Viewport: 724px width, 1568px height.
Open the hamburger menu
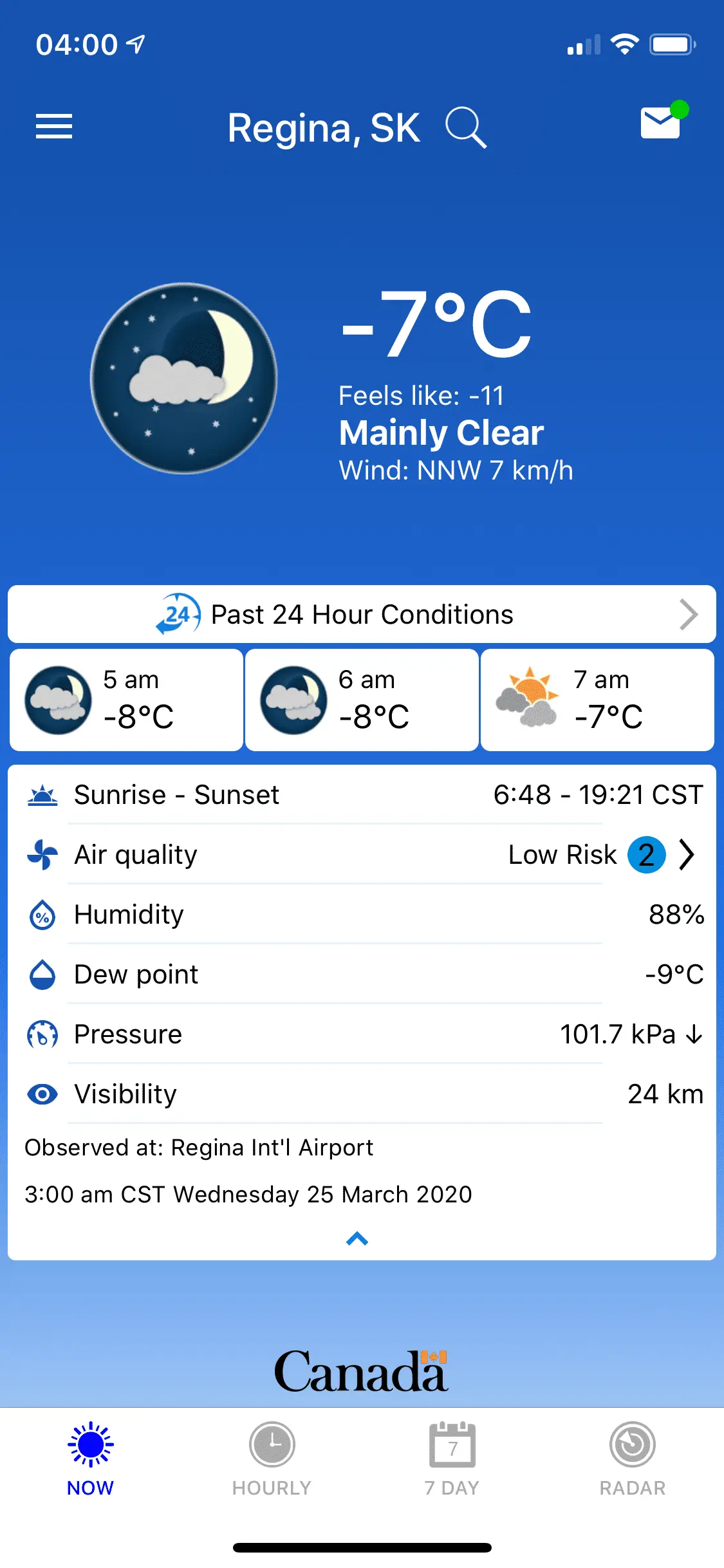click(54, 126)
